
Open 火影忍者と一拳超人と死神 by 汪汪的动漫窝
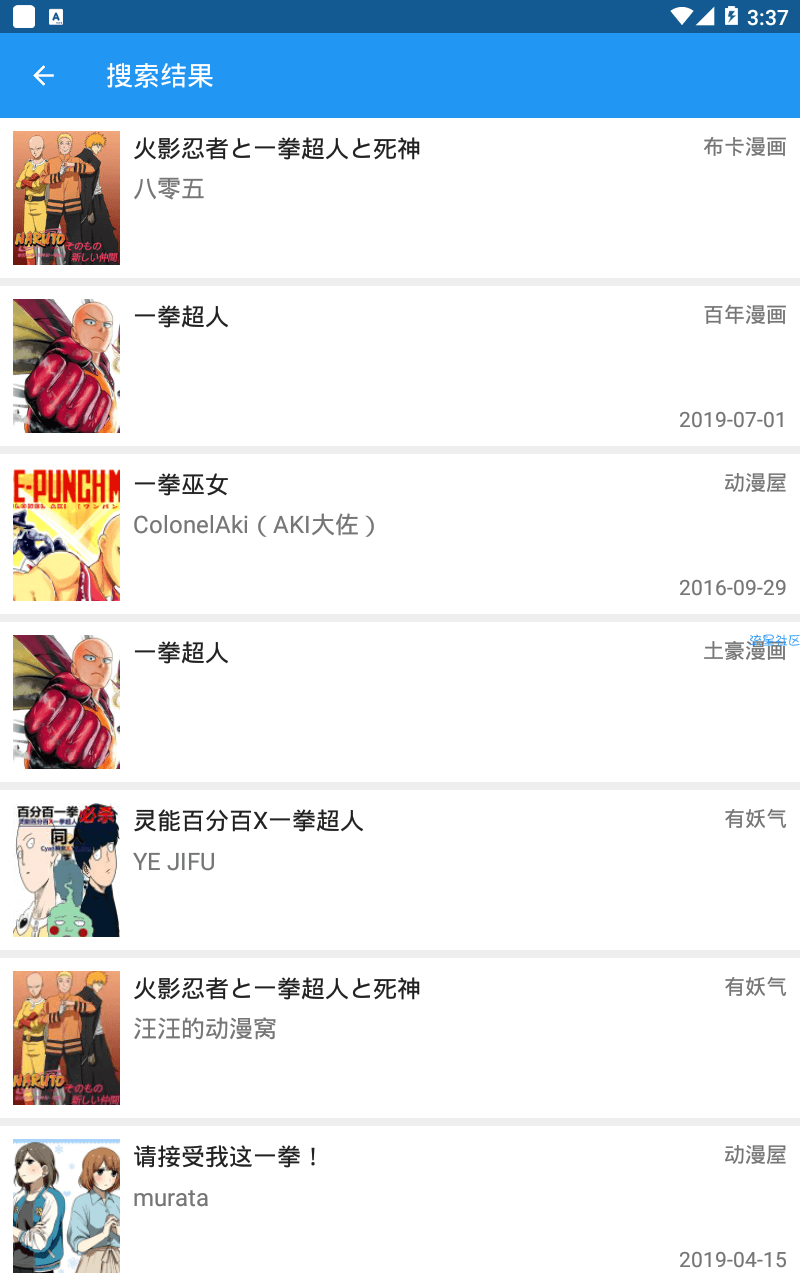coord(400,1038)
